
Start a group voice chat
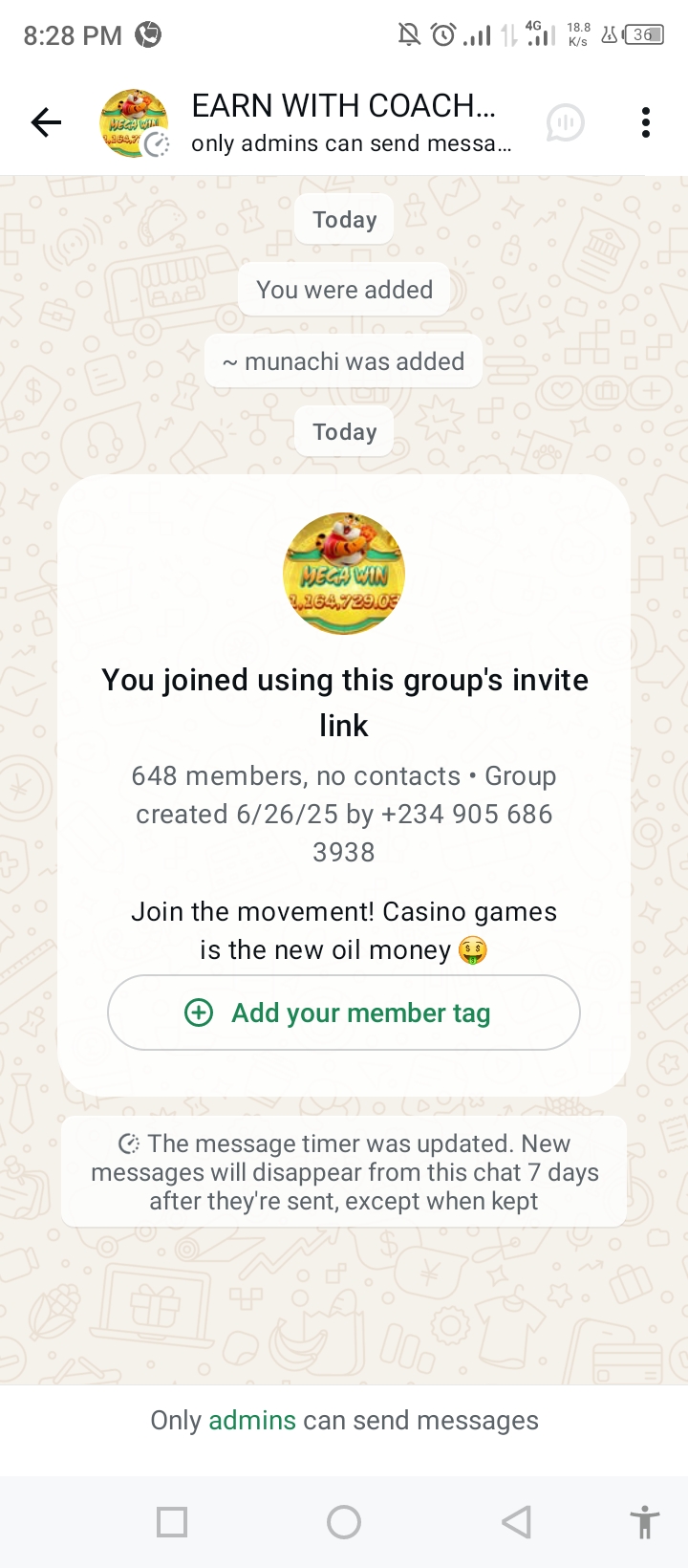pyautogui.click(x=565, y=122)
